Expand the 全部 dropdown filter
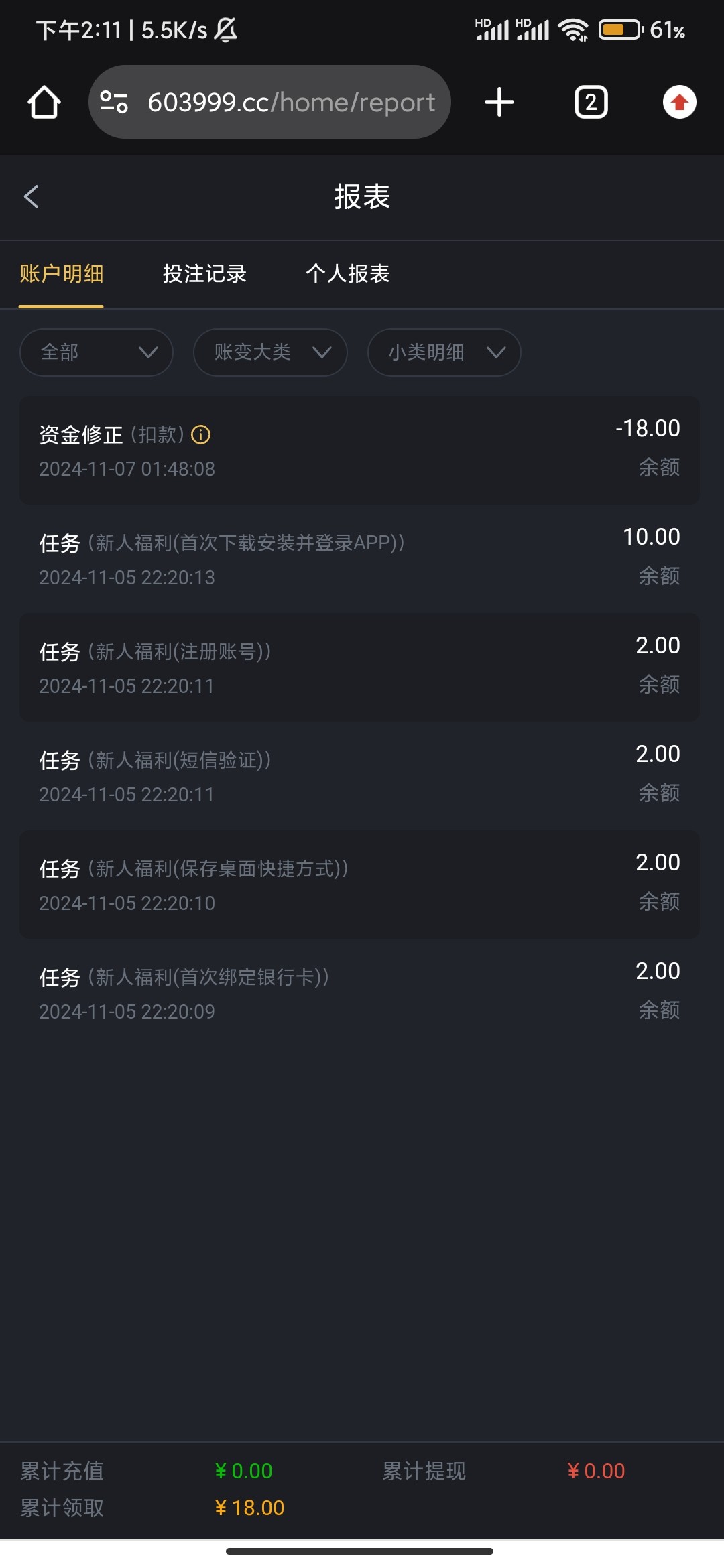 (97, 352)
